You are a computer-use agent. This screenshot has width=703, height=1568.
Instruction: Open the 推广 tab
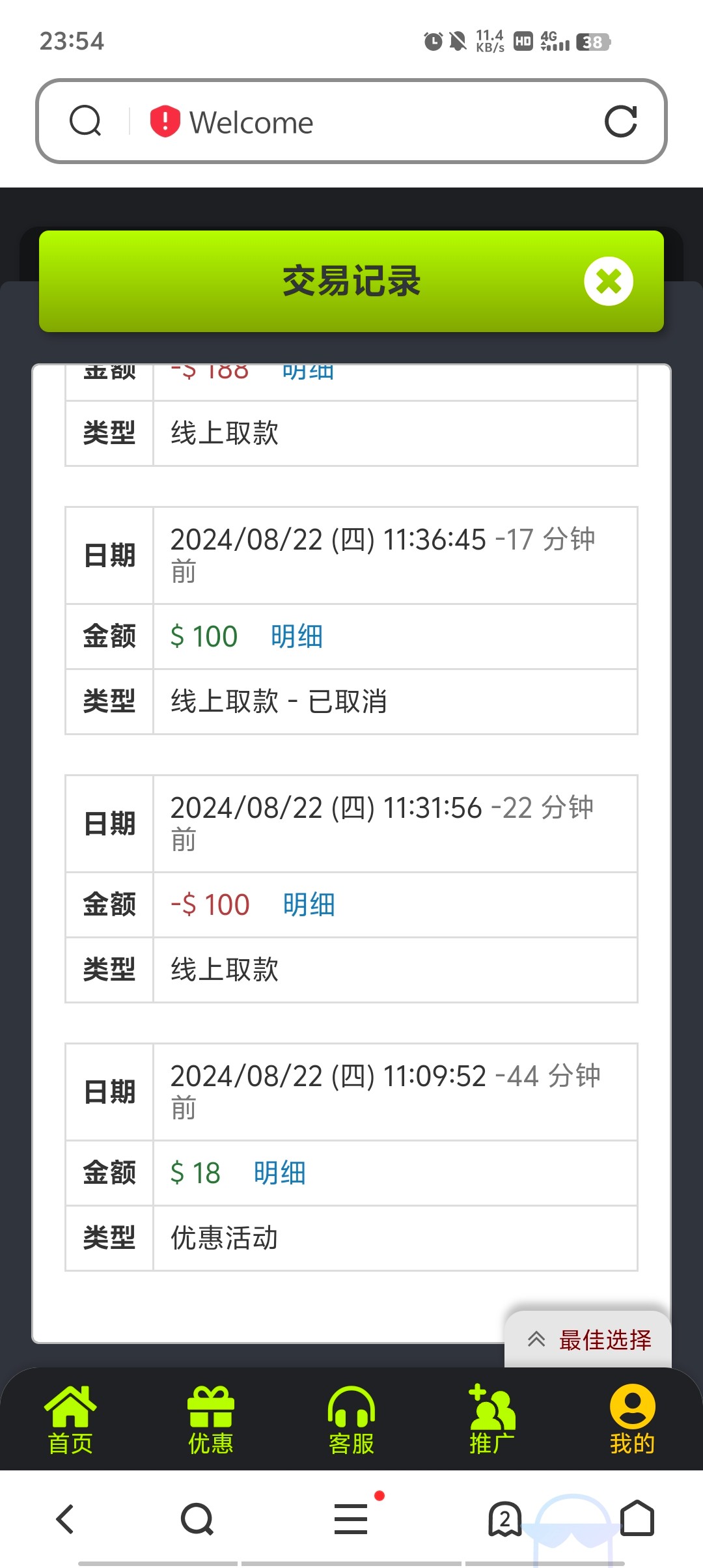[x=492, y=1420]
